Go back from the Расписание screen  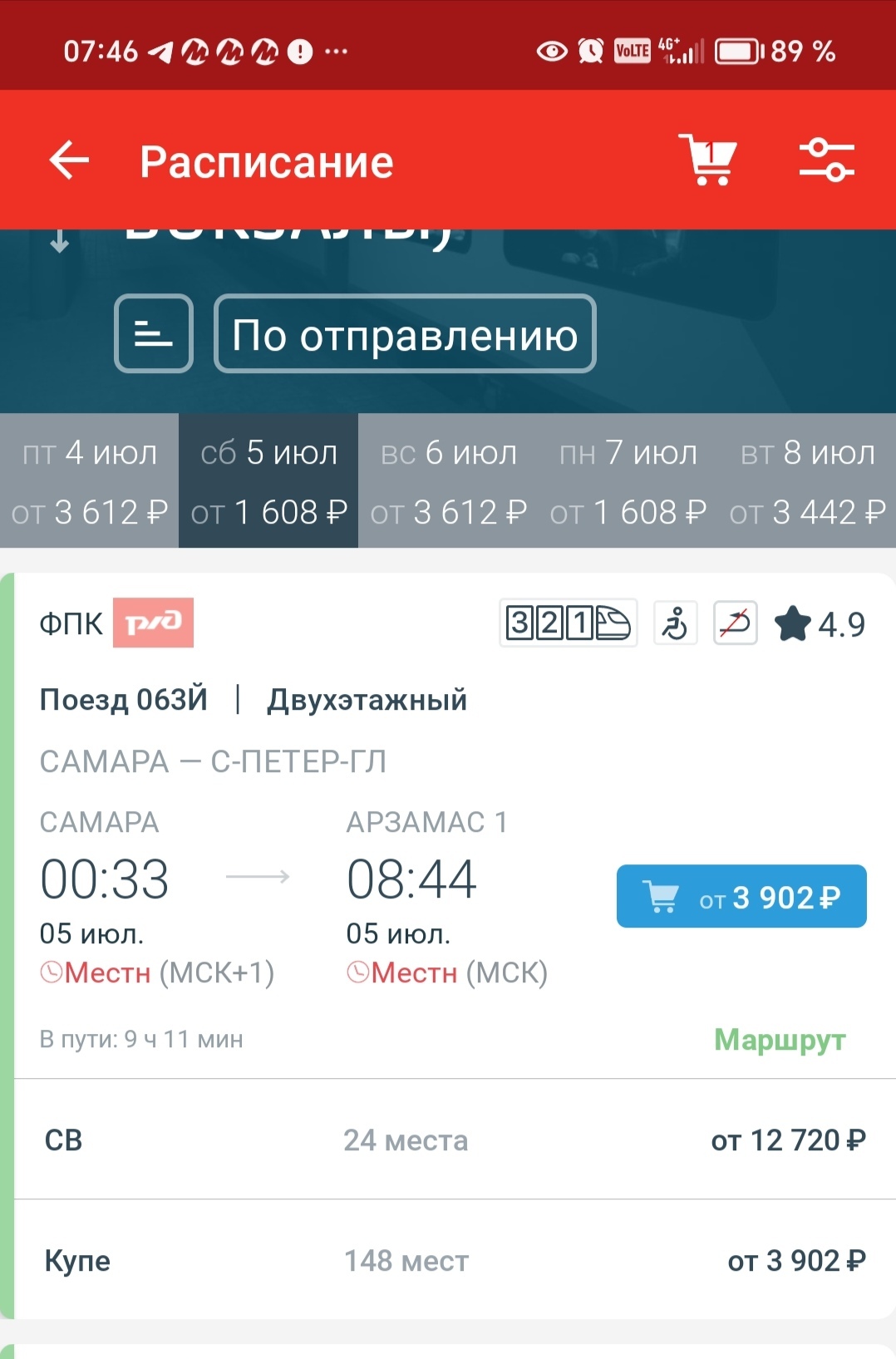coord(69,160)
